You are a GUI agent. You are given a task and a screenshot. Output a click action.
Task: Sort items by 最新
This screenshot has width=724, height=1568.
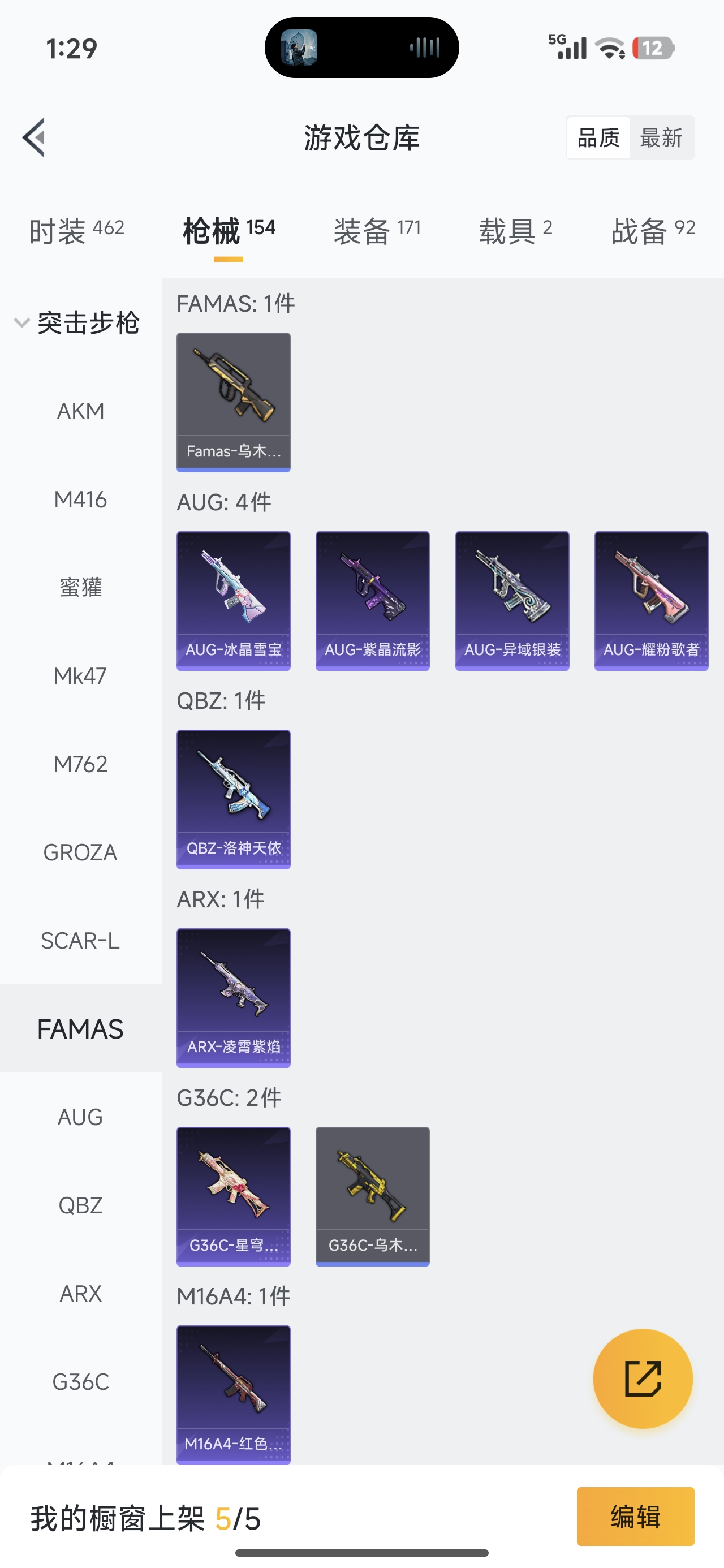tap(661, 137)
